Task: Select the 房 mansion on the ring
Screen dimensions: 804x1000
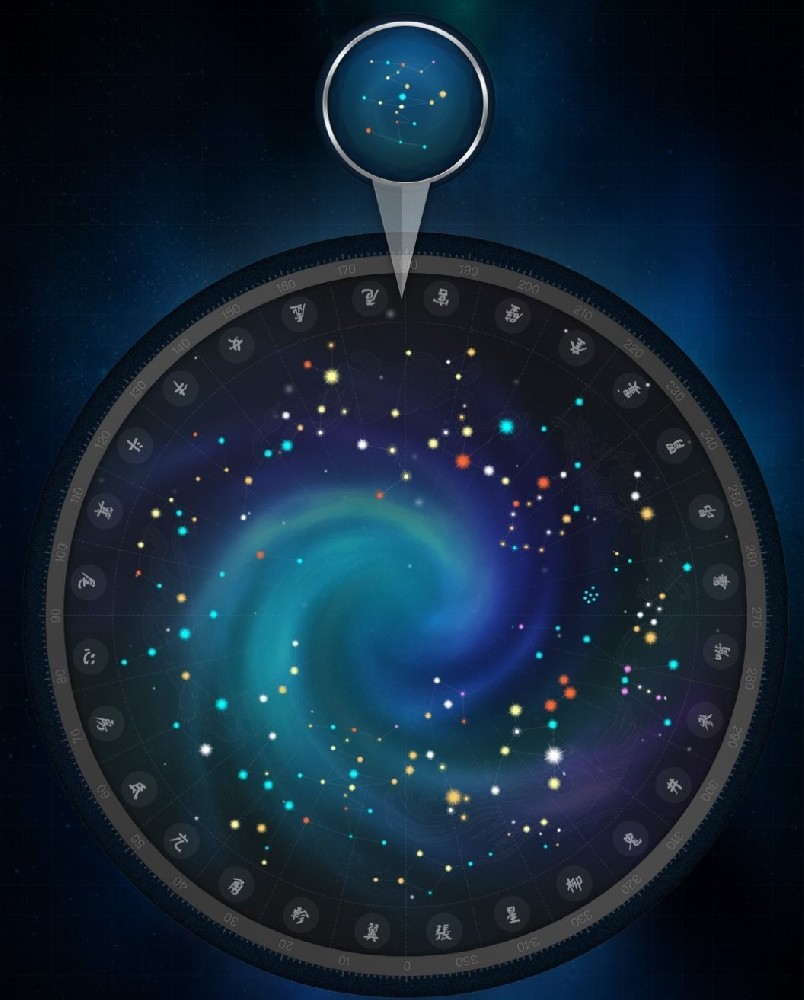Action: (106, 722)
